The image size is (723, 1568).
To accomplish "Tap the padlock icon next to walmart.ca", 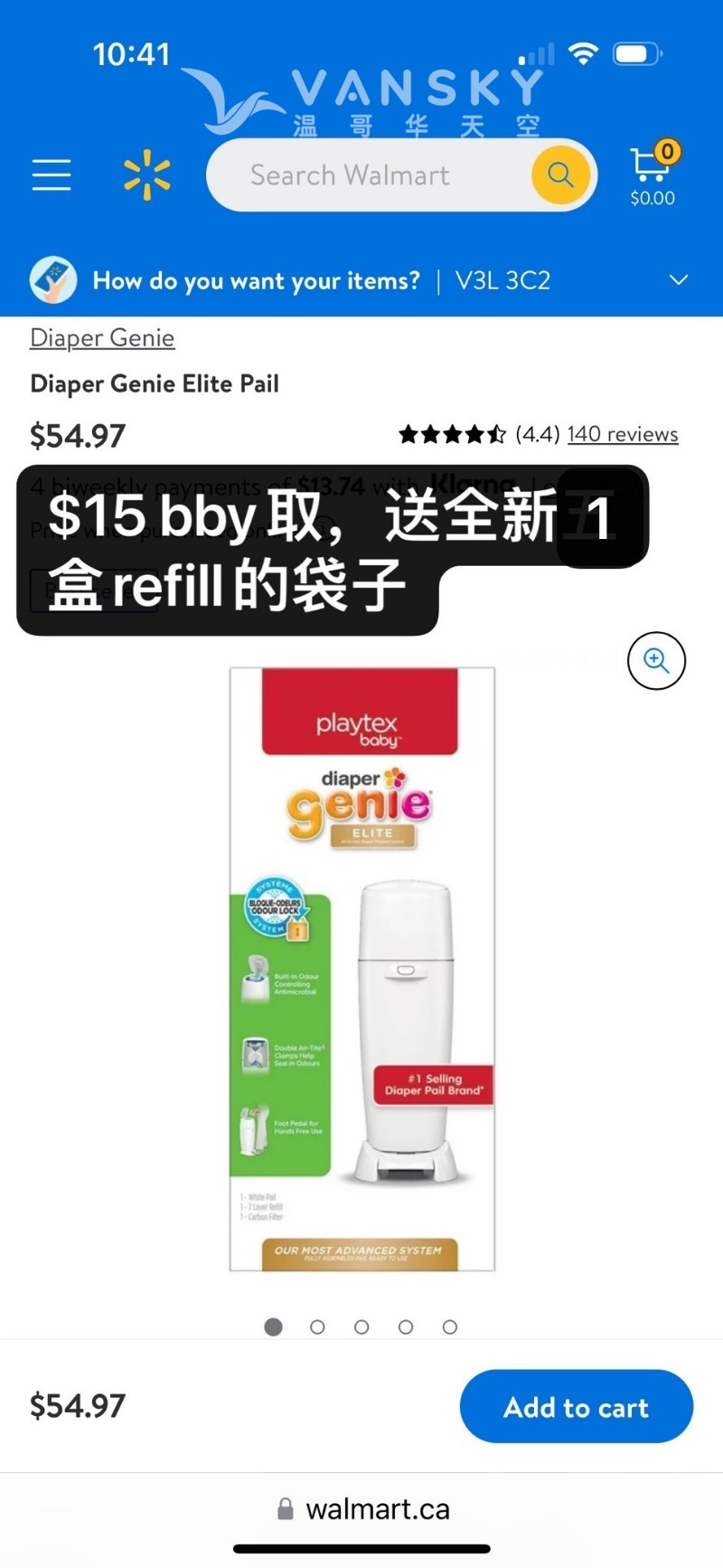I will coord(286,1507).
